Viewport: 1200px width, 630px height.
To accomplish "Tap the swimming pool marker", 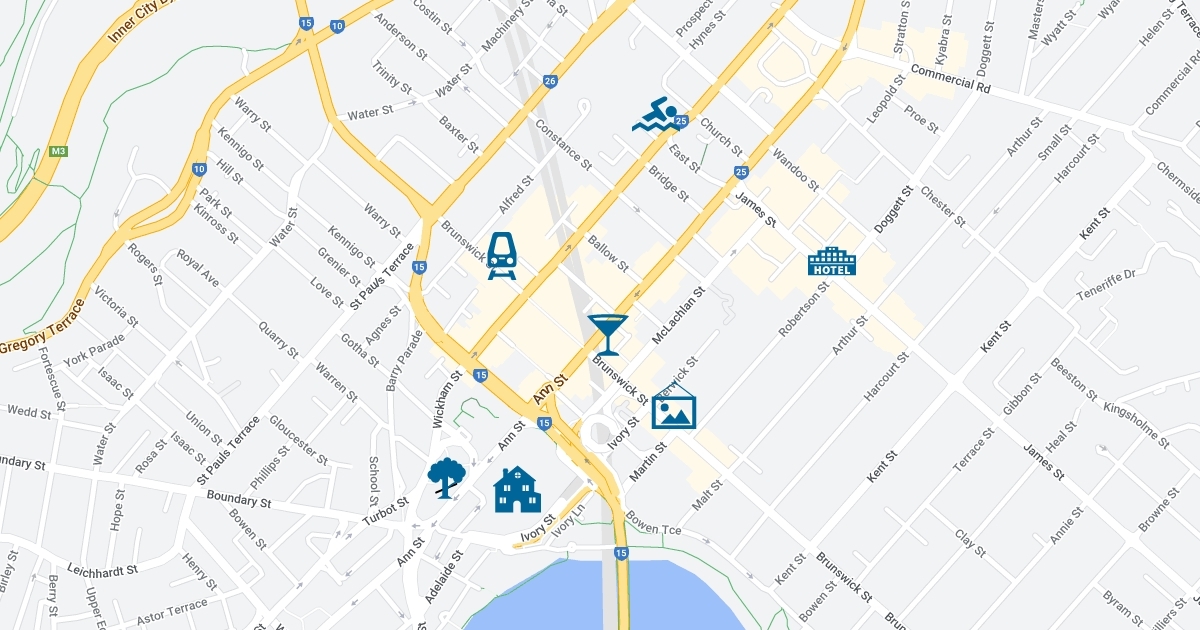I will (x=656, y=116).
